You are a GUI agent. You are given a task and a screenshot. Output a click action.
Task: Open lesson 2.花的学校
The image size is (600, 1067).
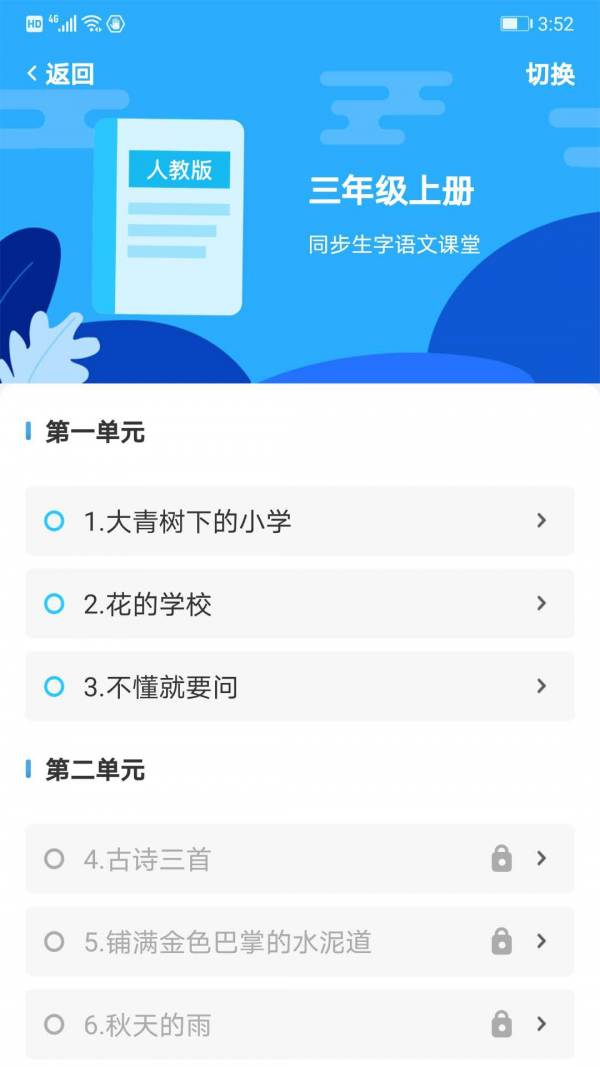point(300,604)
